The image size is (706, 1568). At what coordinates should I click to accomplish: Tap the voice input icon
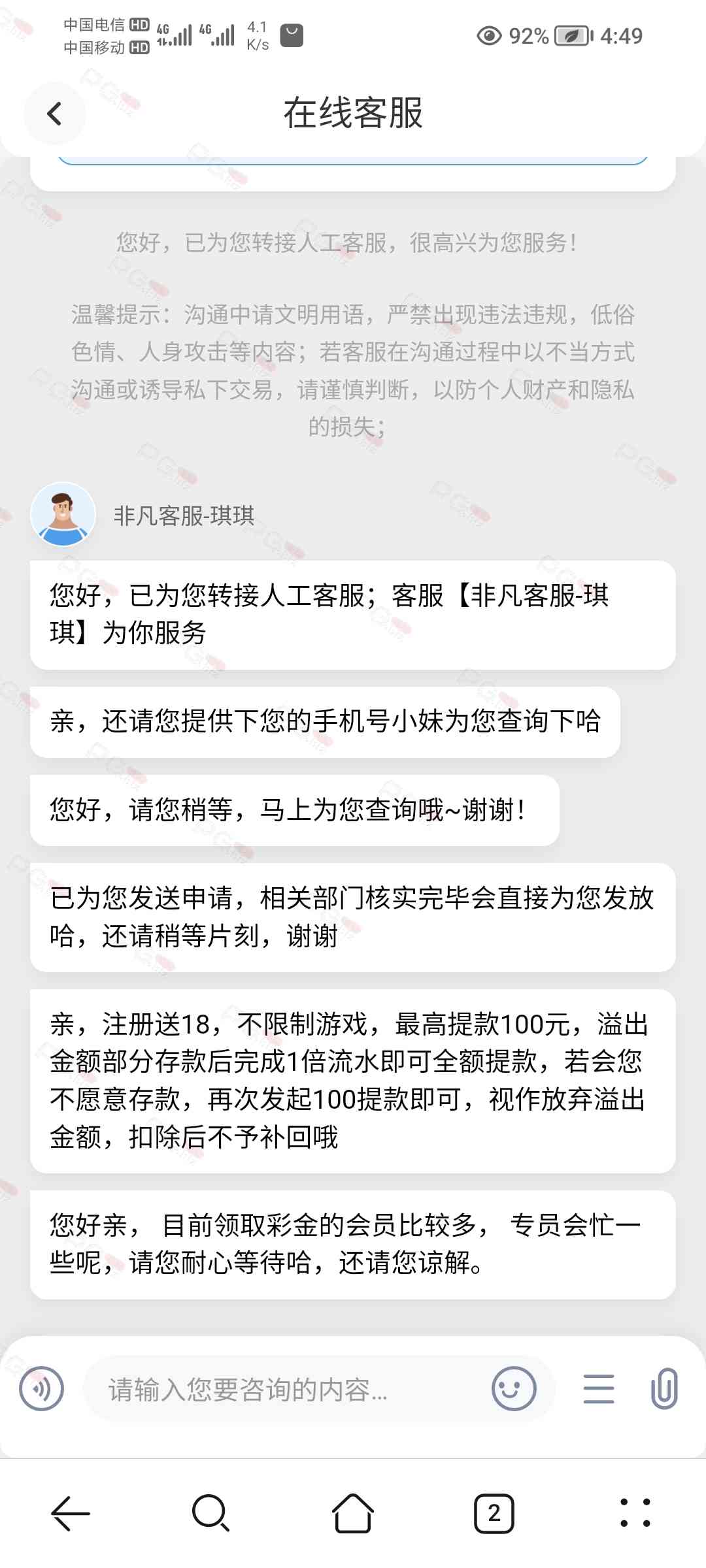coord(42,1389)
